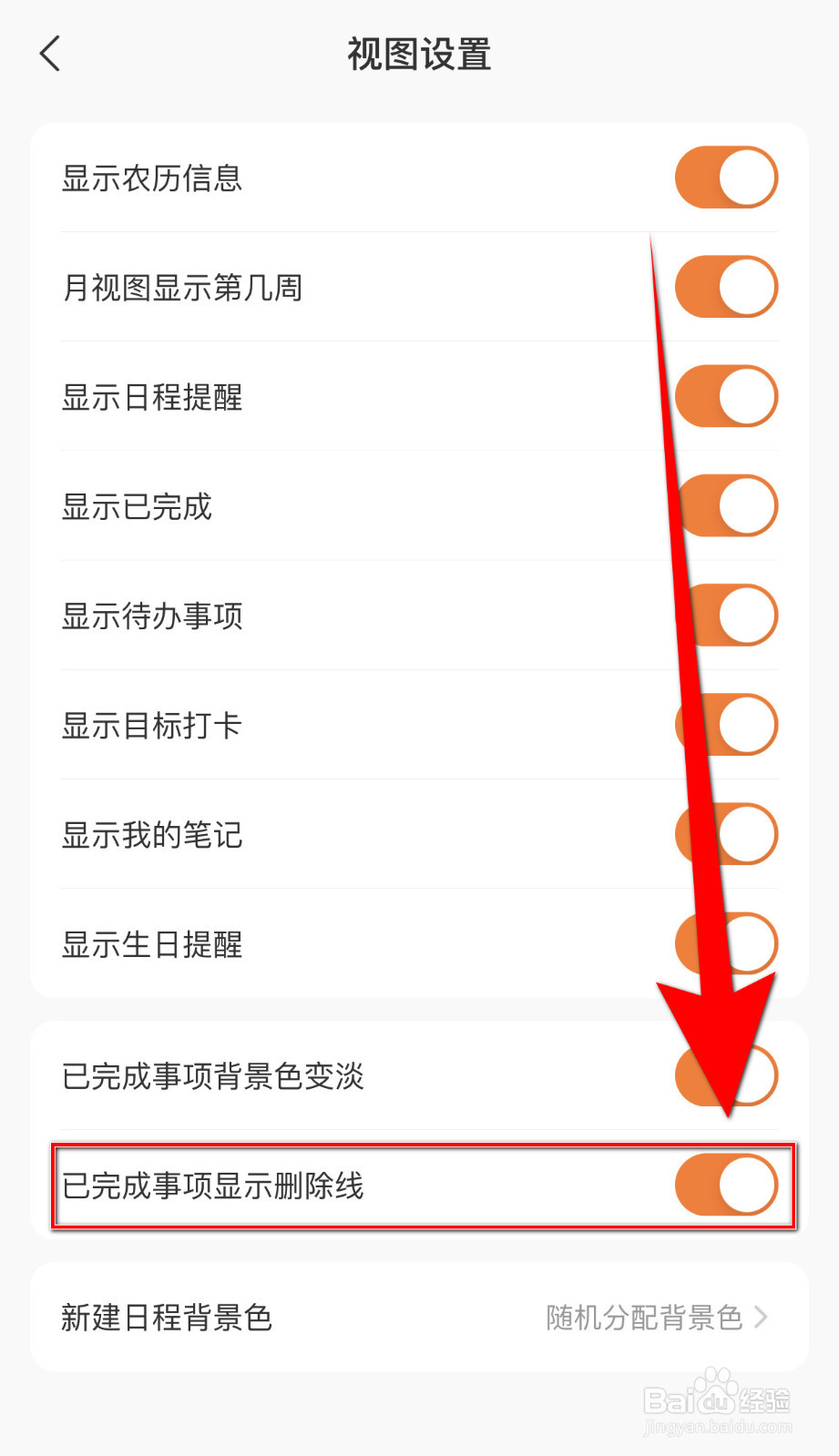Toggle 显示目标打卡 off

tap(726, 724)
